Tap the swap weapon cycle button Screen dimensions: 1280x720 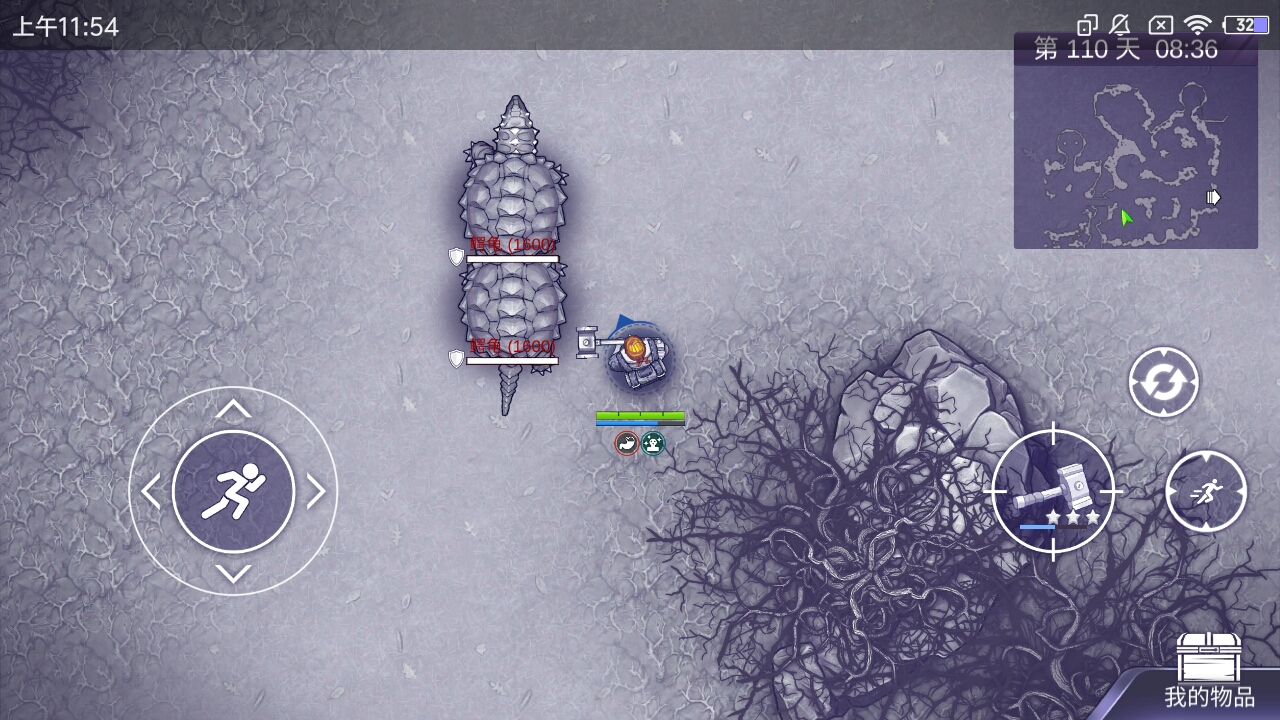1163,382
